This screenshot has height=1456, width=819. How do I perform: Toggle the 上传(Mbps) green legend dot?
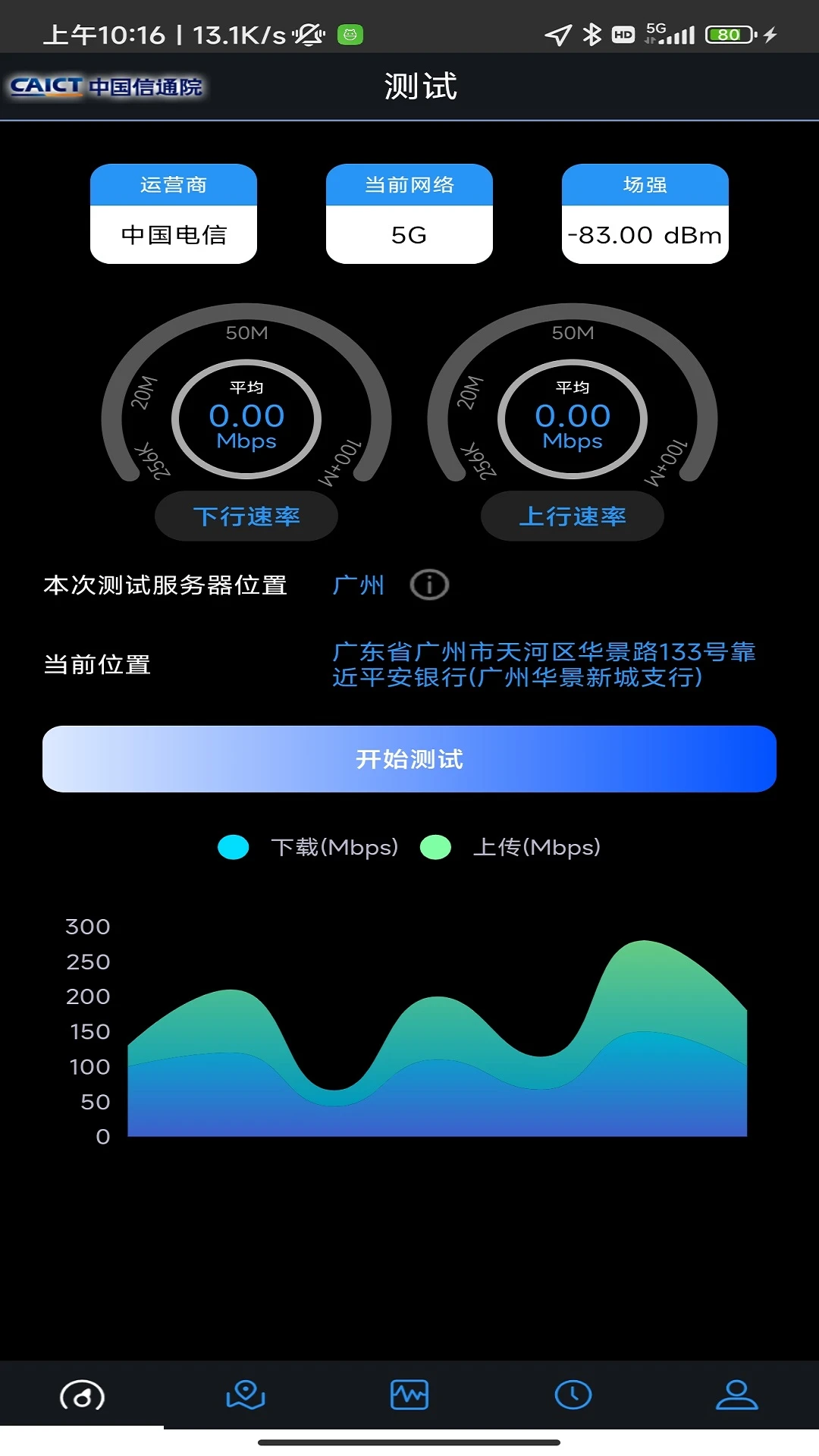pos(435,847)
